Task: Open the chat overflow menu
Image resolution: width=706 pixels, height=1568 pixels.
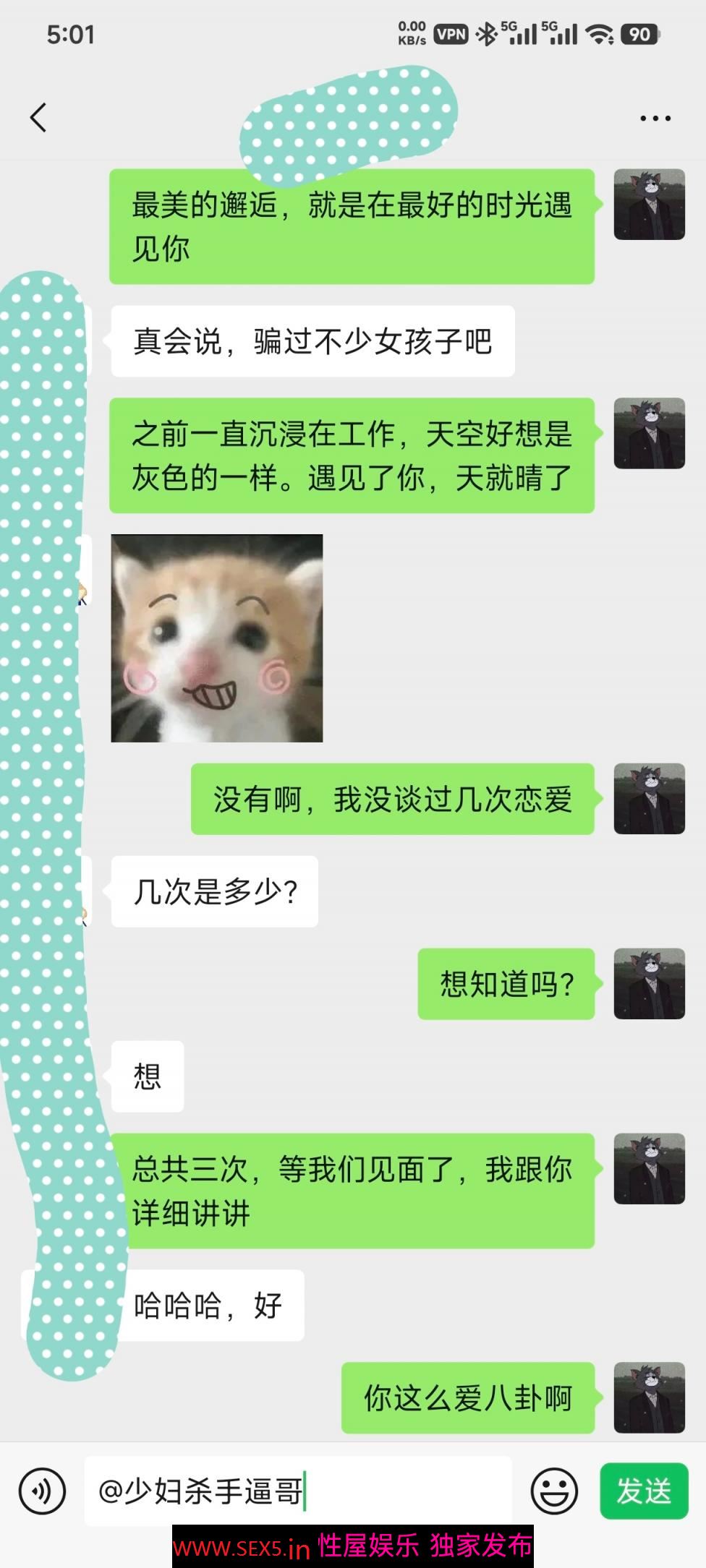Action: point(655,118)
